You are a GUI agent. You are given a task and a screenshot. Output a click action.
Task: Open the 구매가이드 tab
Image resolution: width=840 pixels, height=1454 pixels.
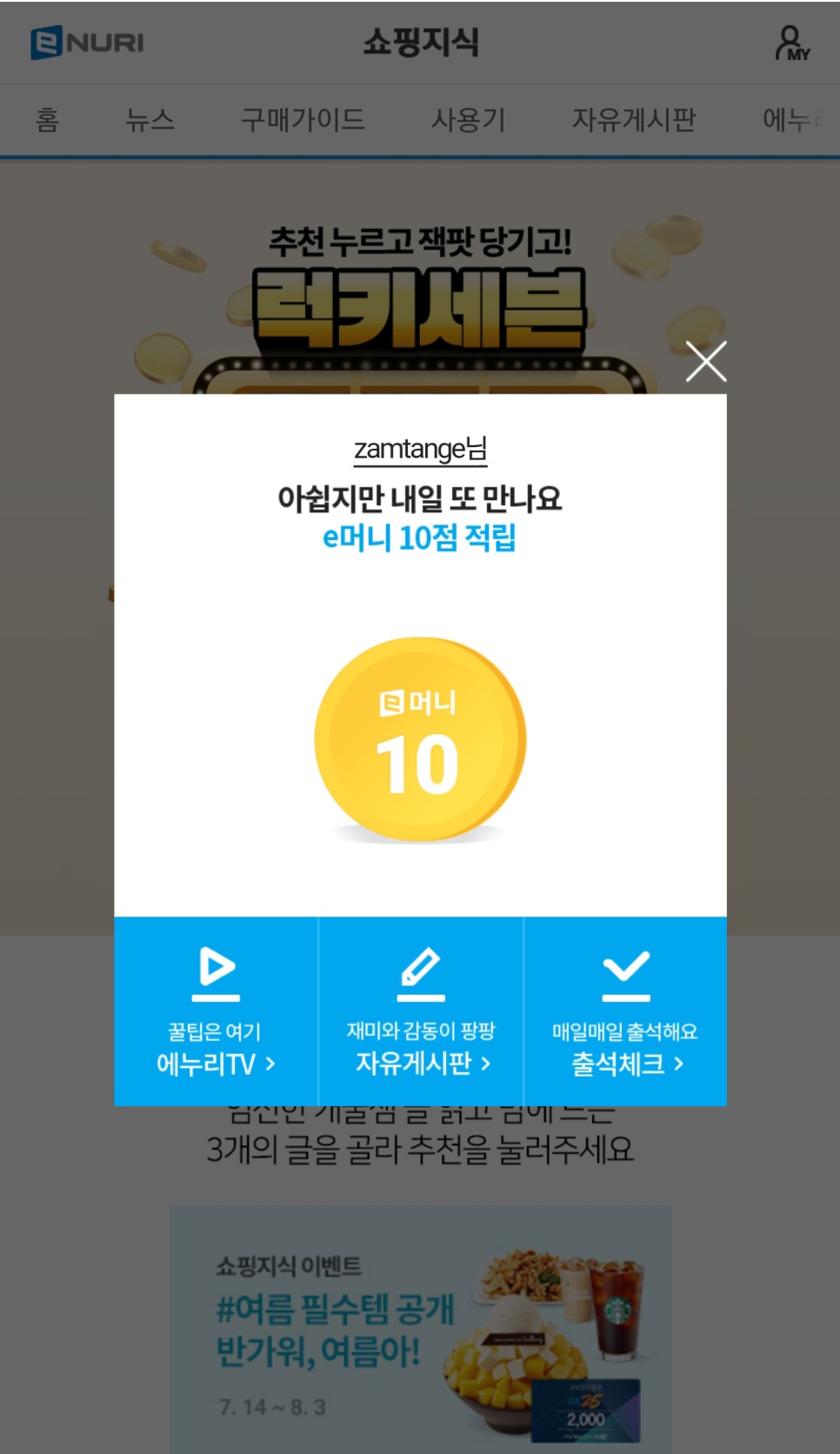click(304, 120)
